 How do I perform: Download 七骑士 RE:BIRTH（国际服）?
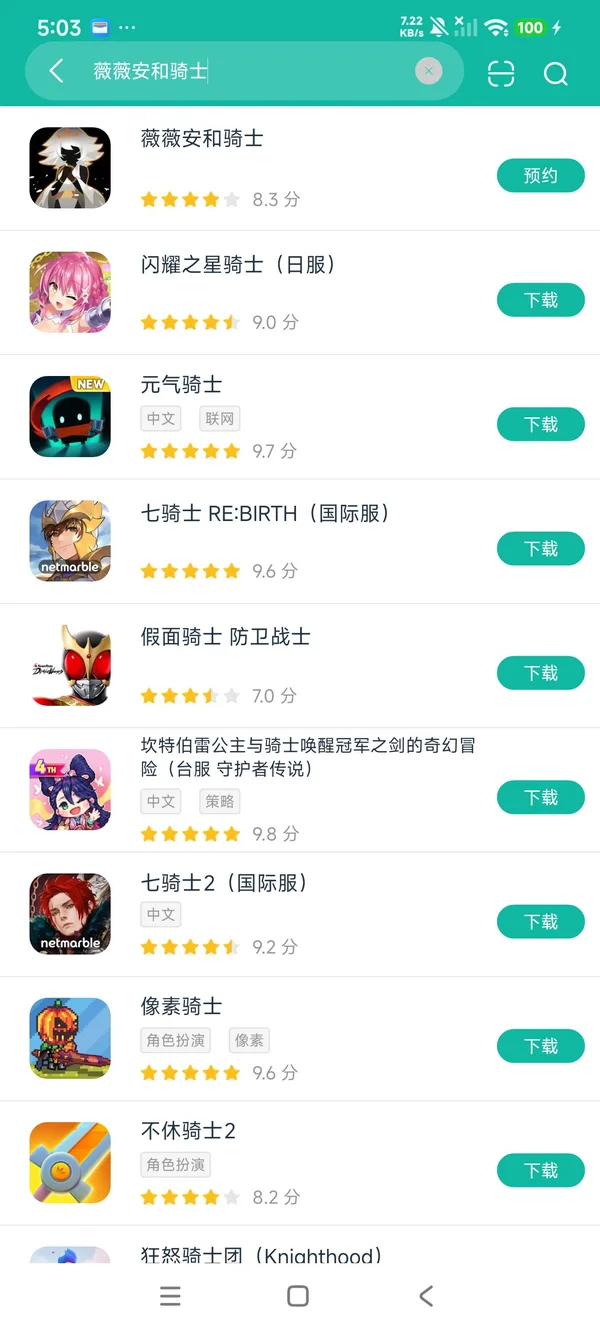click(x=540, y=549)
